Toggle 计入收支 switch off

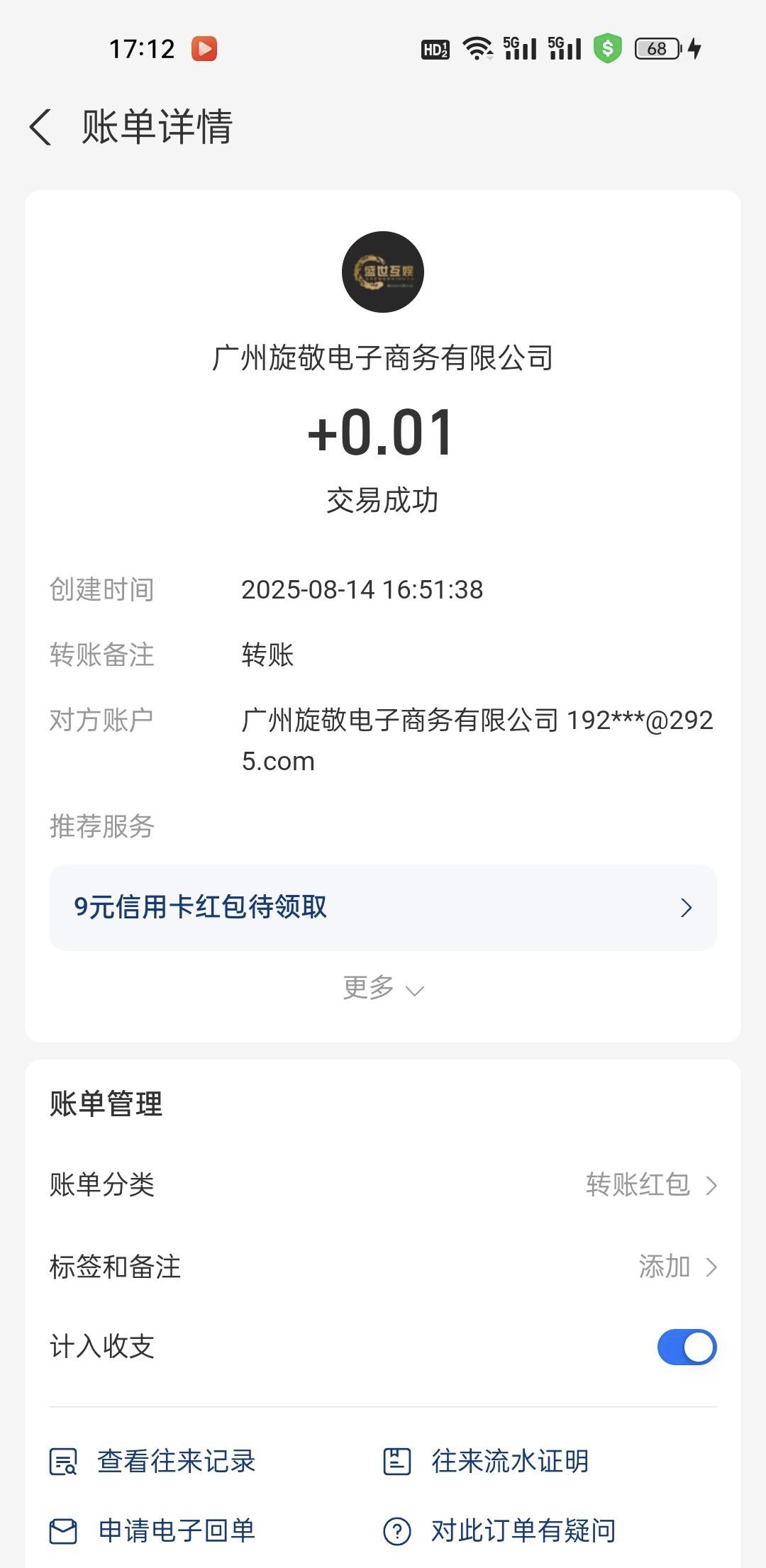tap(686, 1347)
